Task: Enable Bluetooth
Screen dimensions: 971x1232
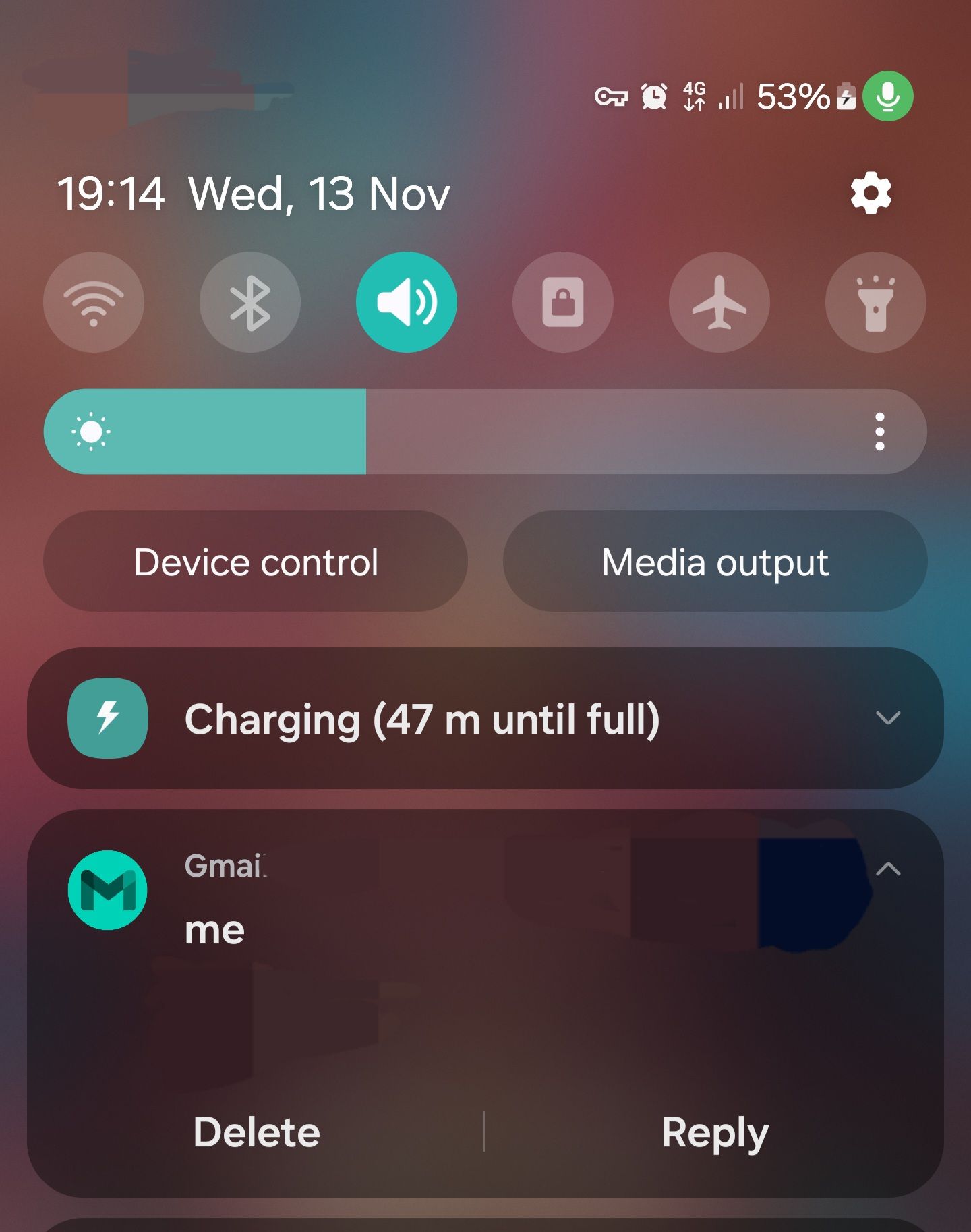Action: 249,302
